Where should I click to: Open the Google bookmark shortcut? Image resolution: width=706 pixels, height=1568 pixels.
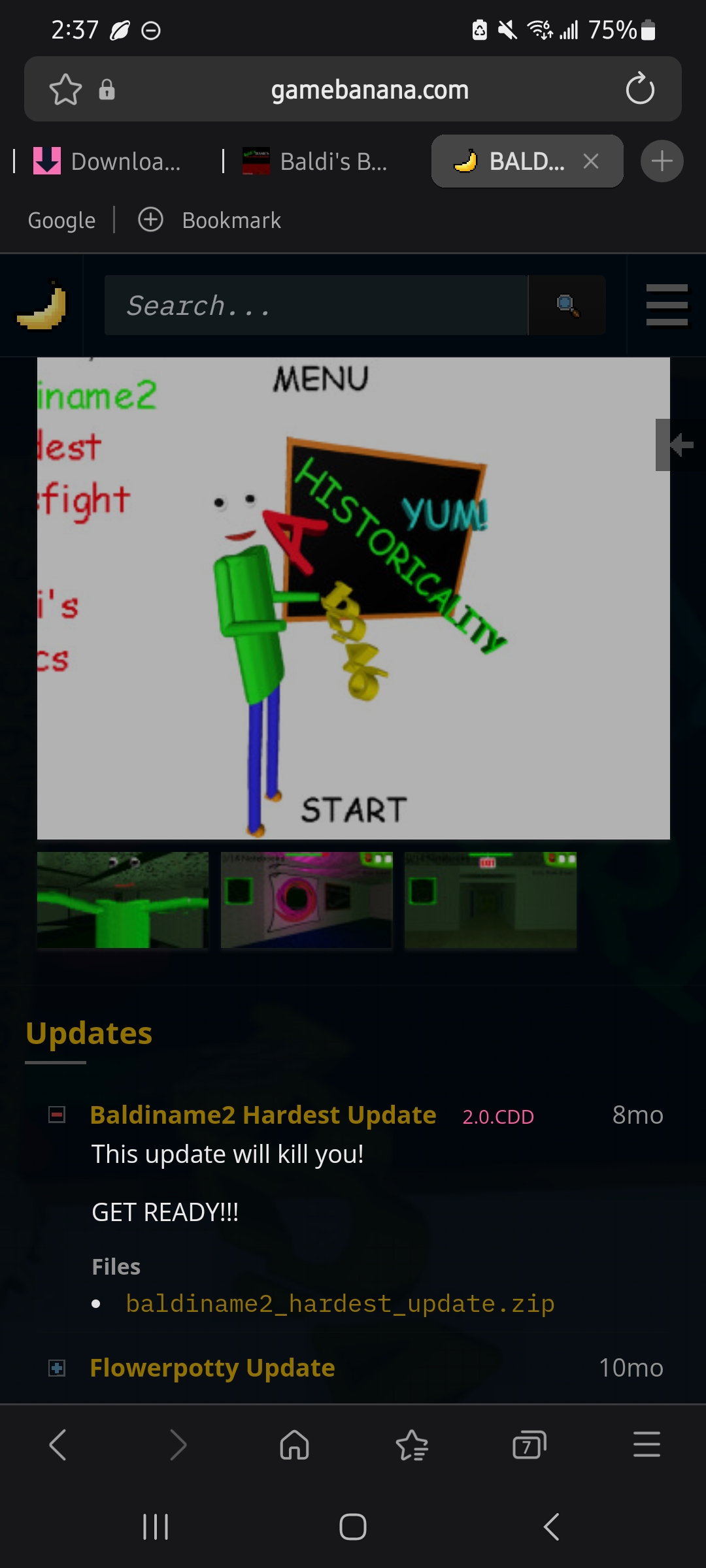point(61,220)
